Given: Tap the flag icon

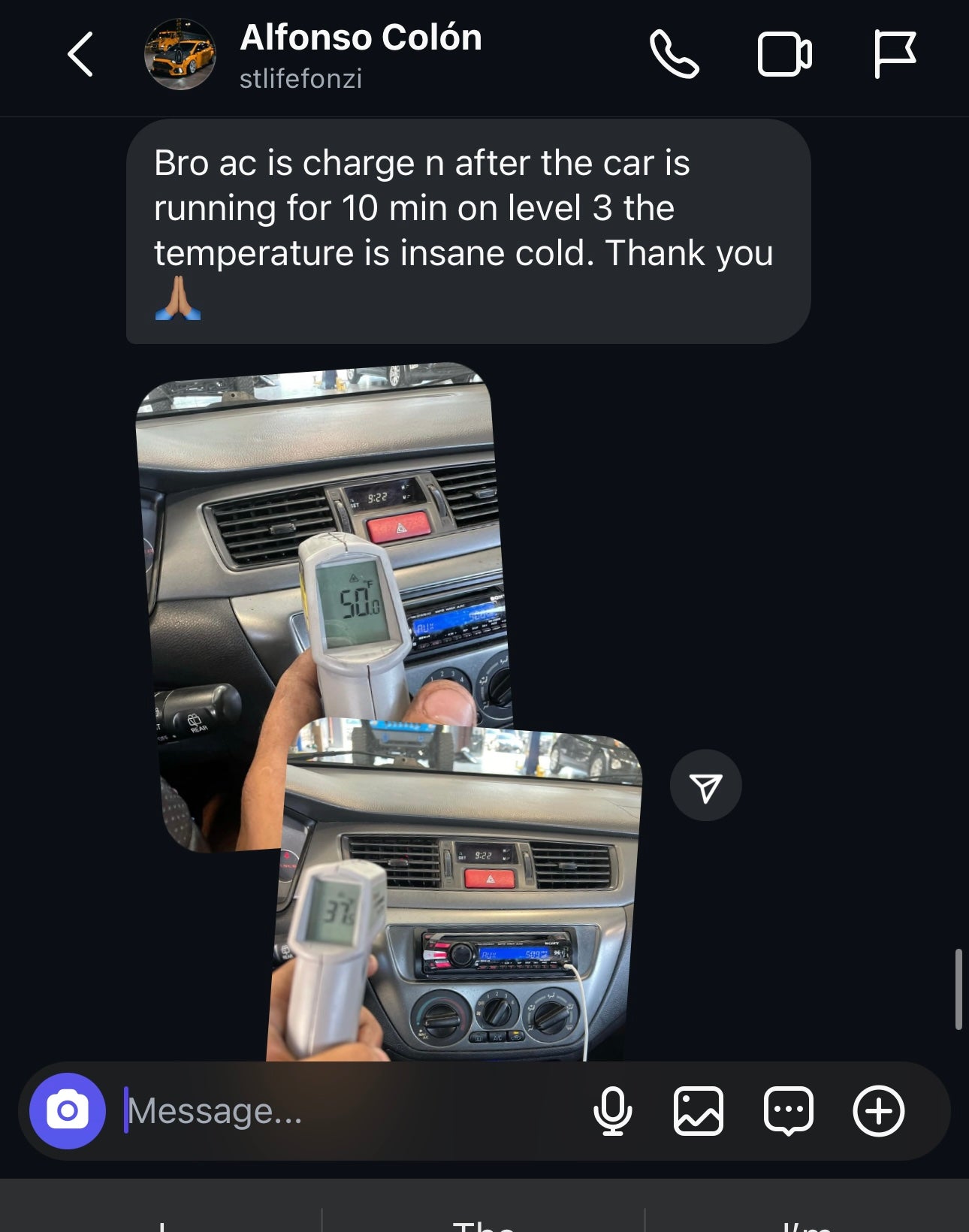Looking at the screenshot, I should point(894,54).
